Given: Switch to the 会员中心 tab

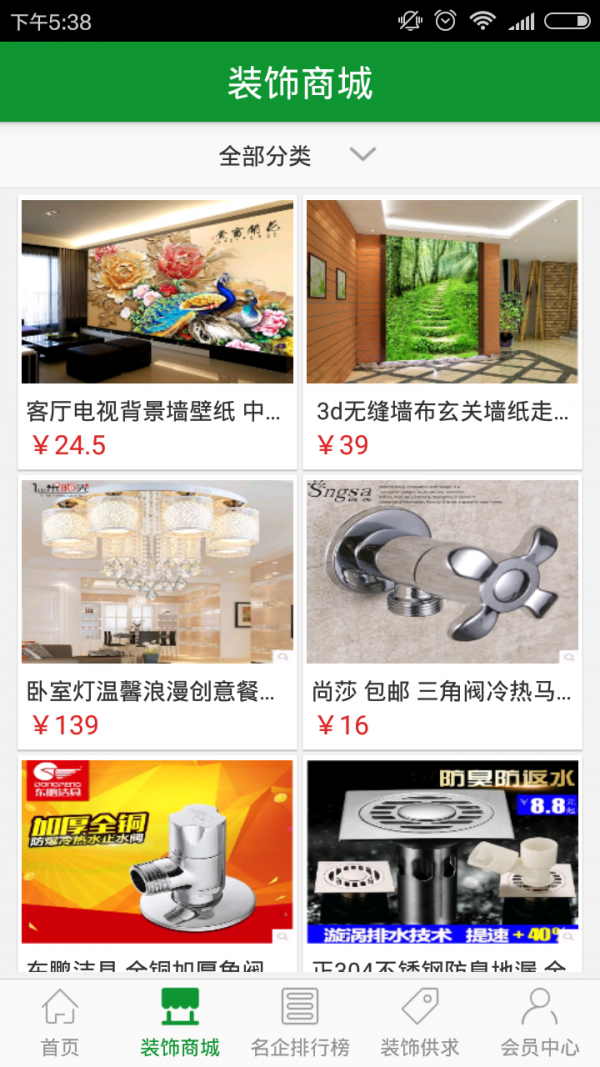Looking at the screenshot, I should pyautogui.click(x=540, y=1022).
